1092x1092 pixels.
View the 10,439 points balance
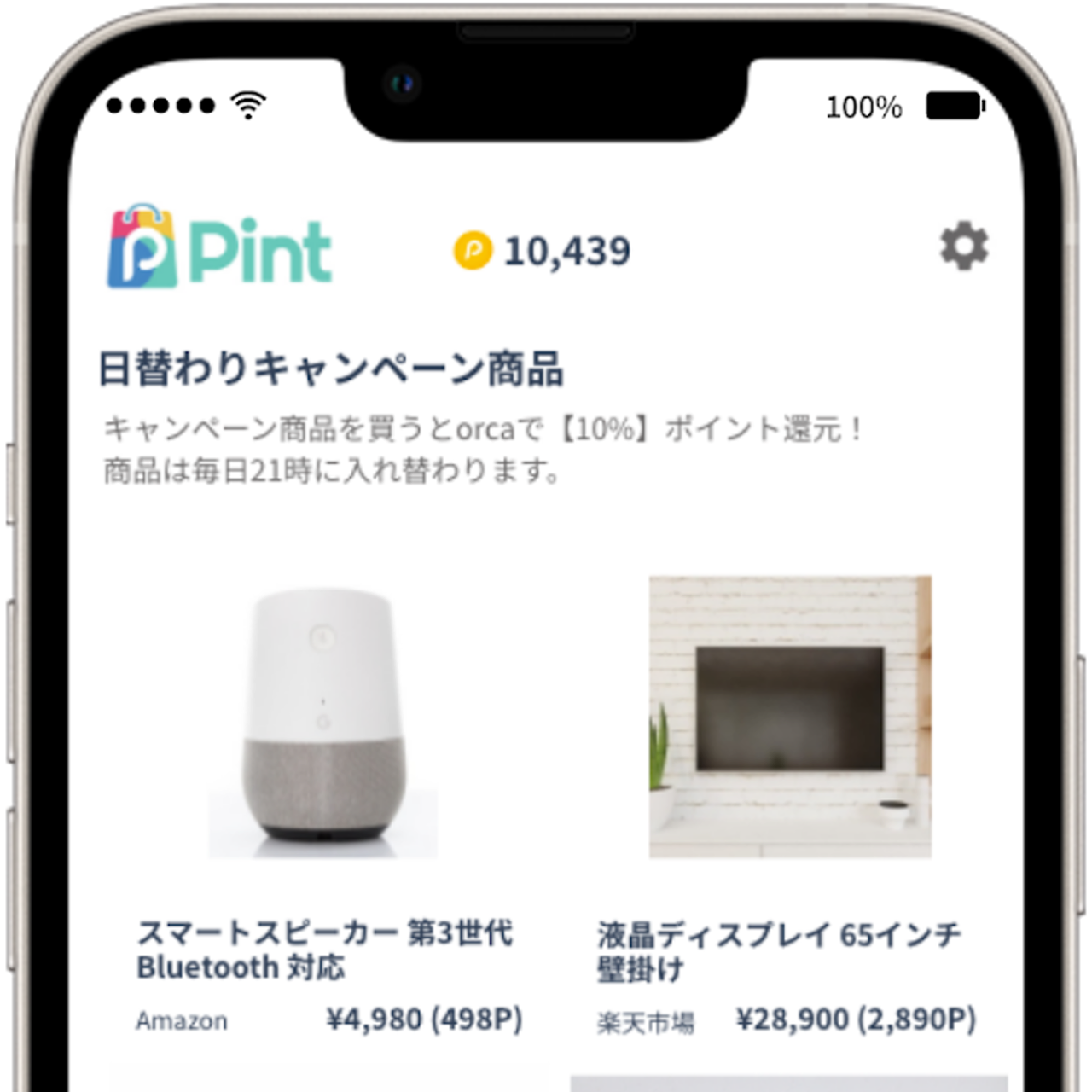coord(543,251)
